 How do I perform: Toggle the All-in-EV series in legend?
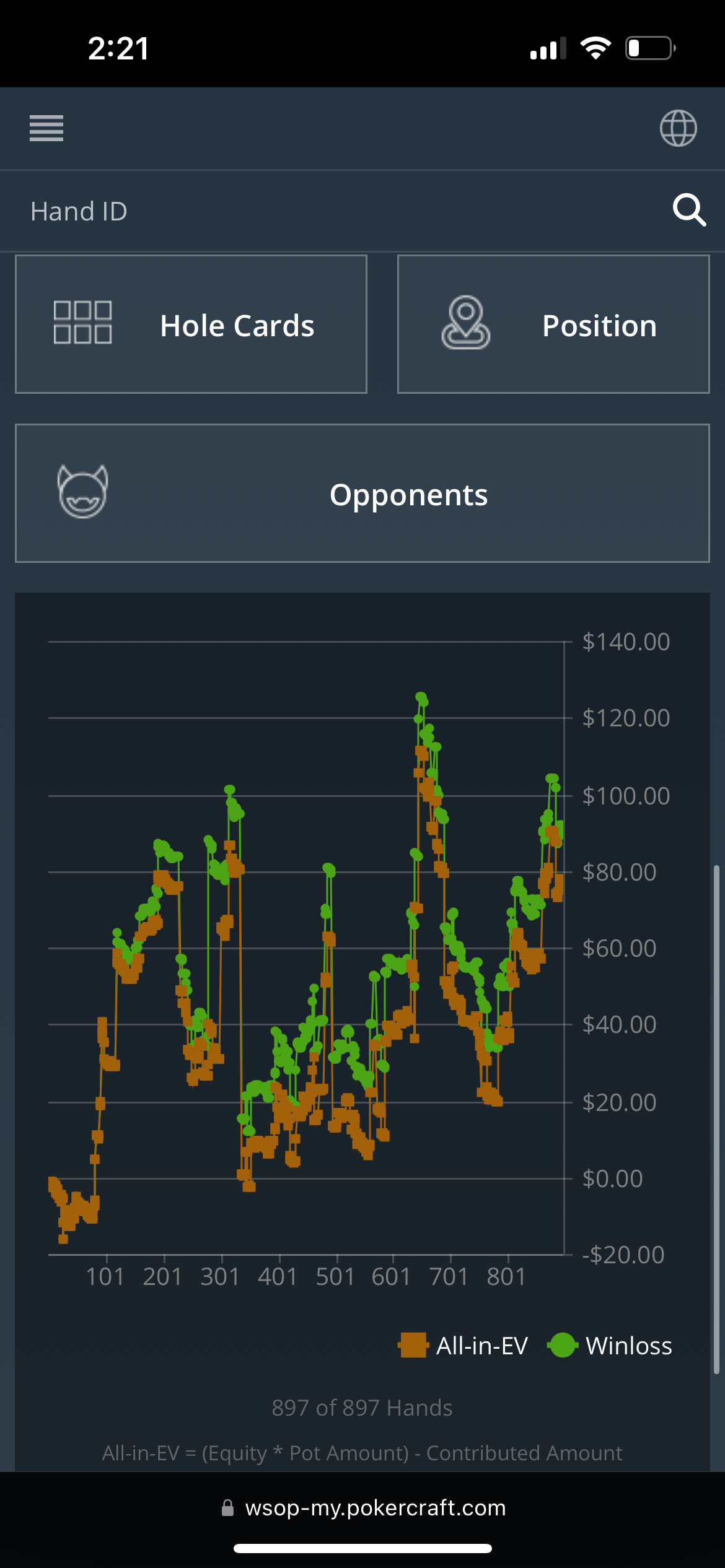(x=463, y=1345)
